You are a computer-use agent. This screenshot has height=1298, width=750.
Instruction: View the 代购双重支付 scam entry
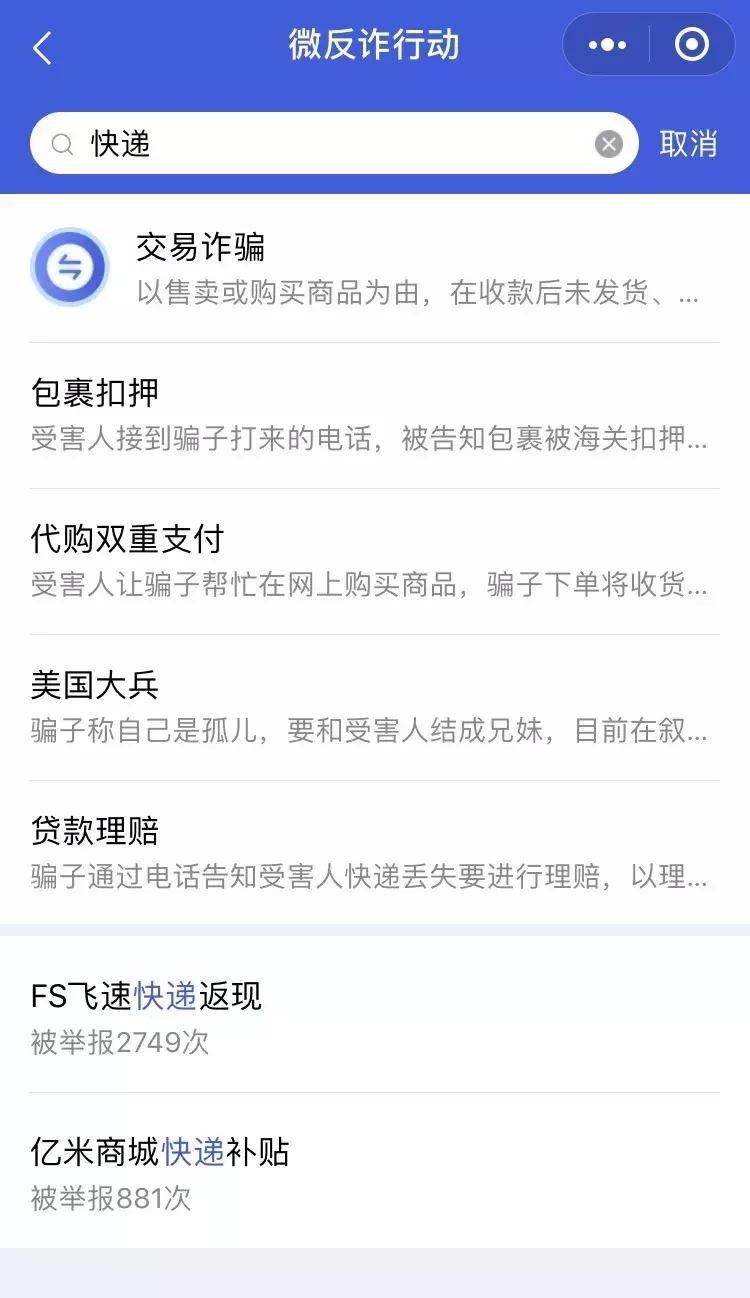(x=375, y=561)
